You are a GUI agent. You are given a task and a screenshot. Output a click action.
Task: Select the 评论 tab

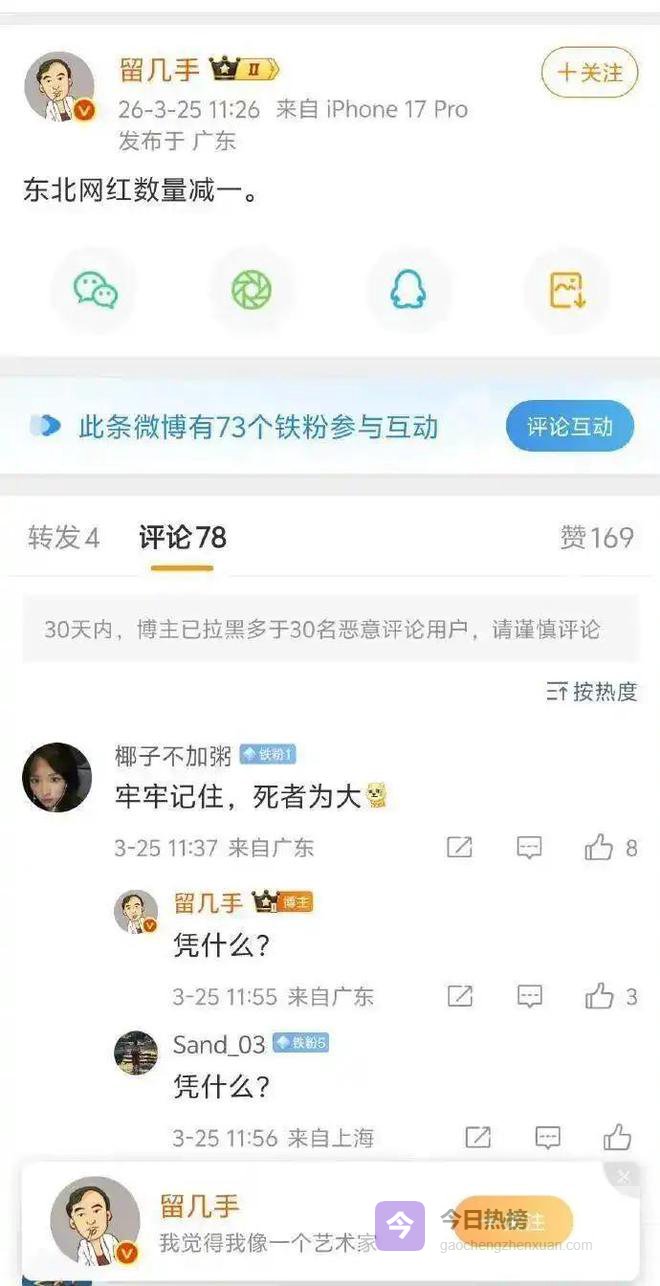tap(182, 538)
